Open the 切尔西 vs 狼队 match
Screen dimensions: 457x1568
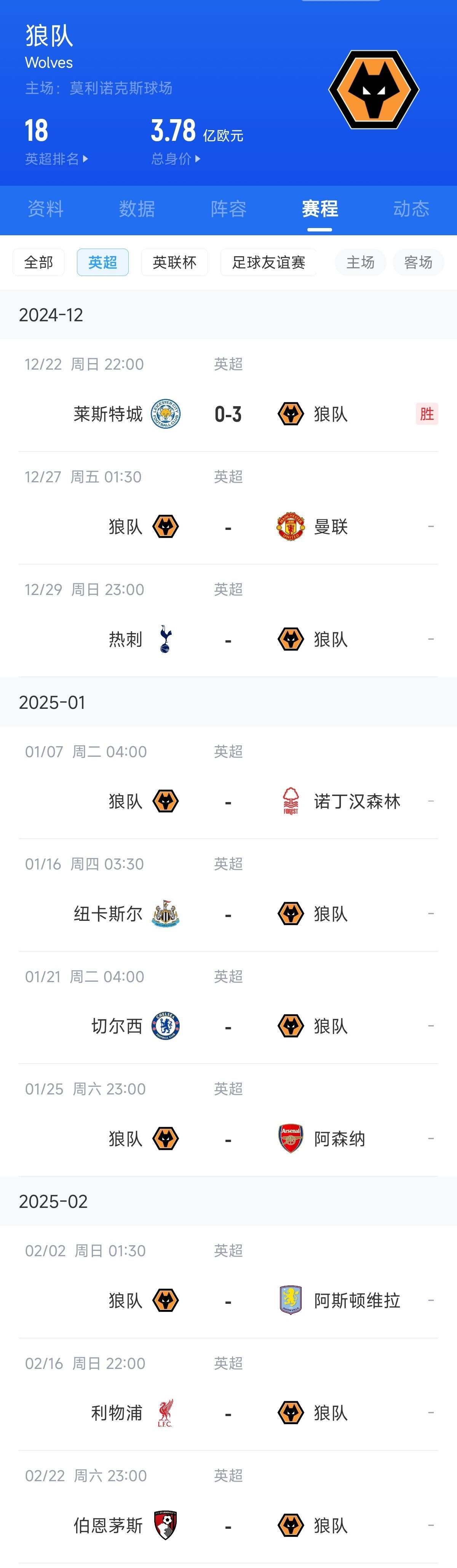228,1026
